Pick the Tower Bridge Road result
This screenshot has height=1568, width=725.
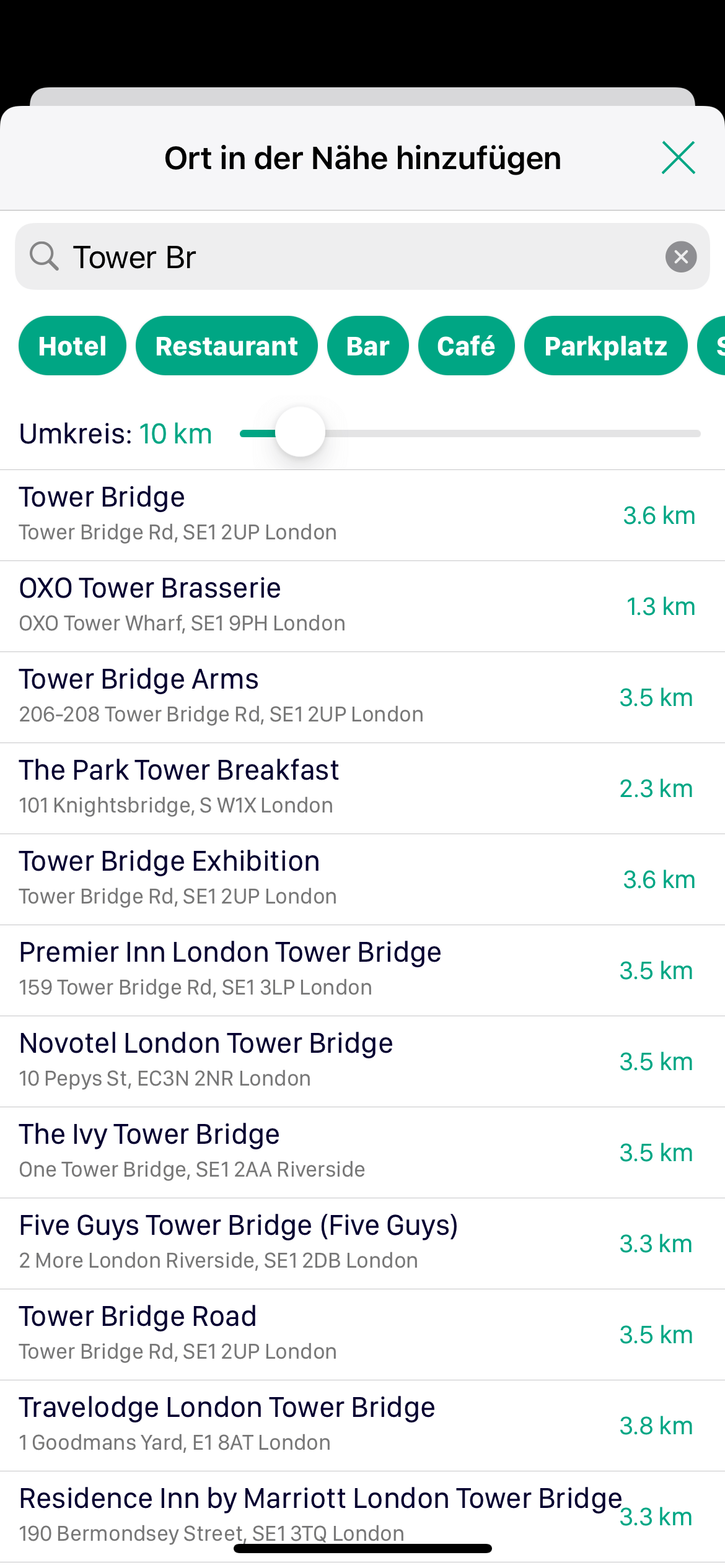362,1335
